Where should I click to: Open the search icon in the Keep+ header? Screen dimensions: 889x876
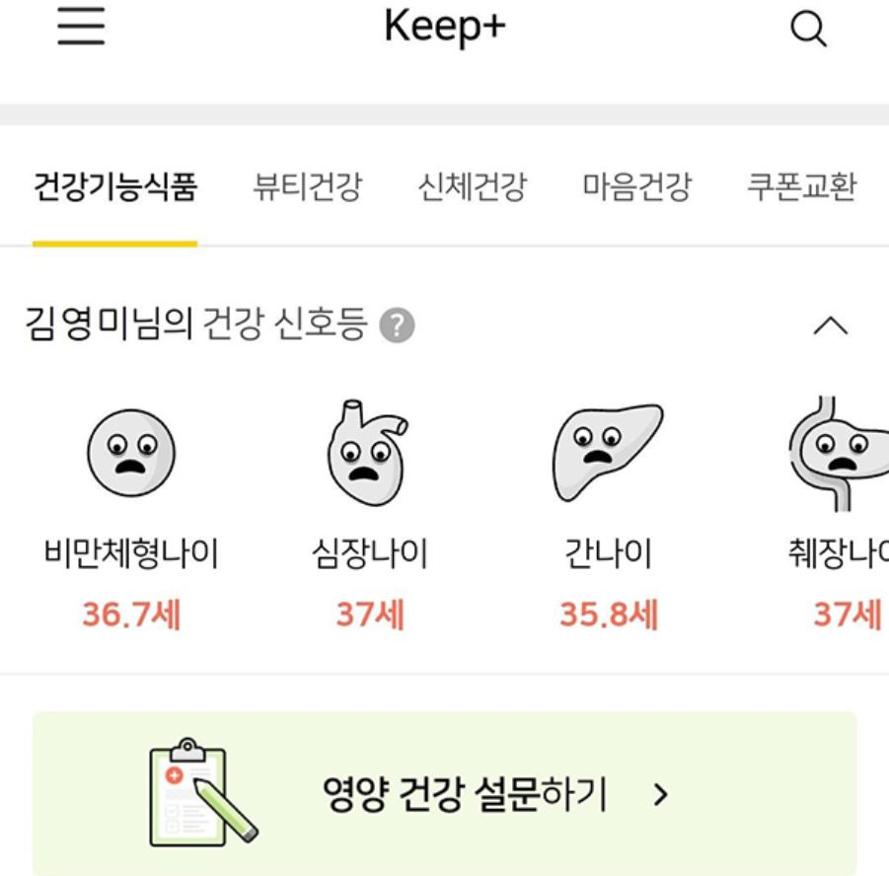[808, 29]
